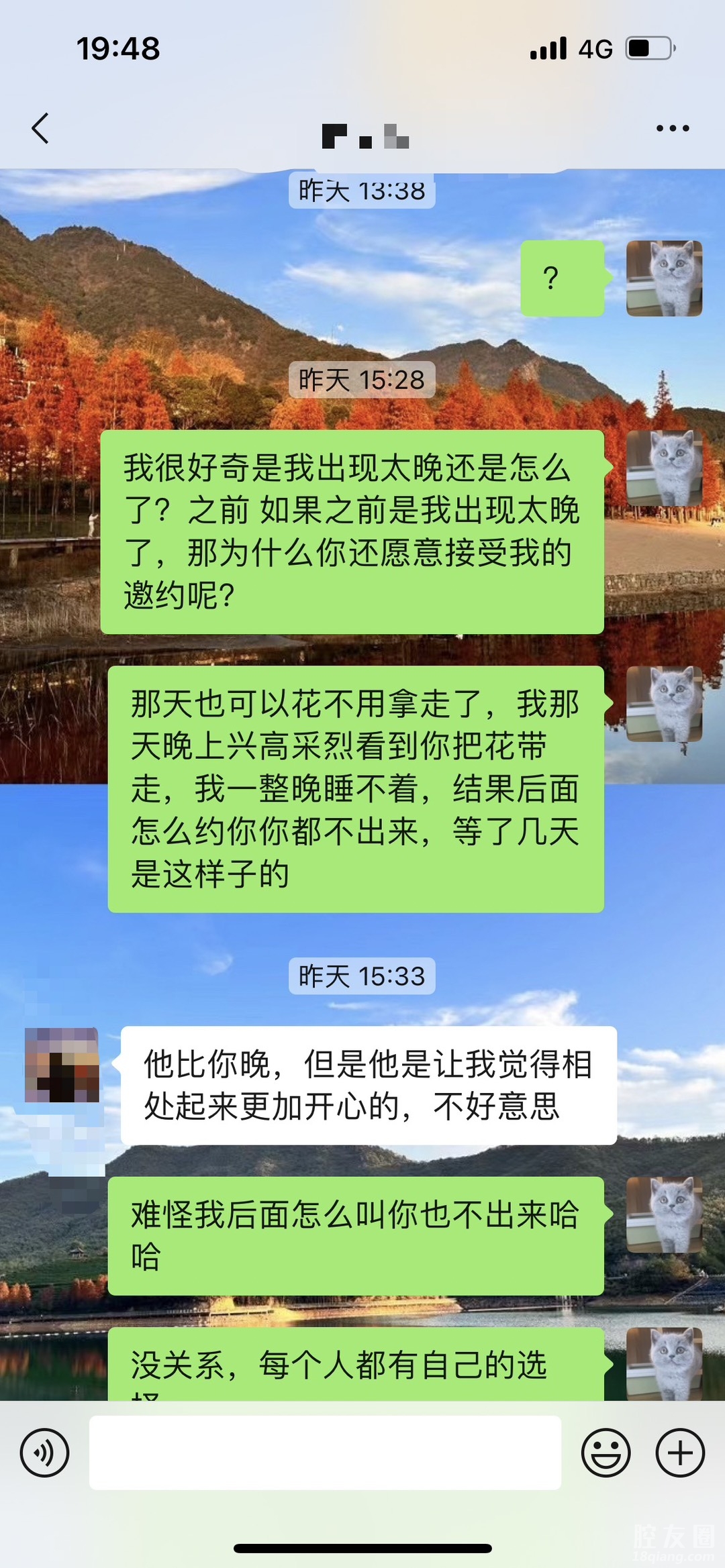Tap the cat avatar beside the question mark message
The width and height of the screenshot is (725, 1568).
tap(664, 278)
